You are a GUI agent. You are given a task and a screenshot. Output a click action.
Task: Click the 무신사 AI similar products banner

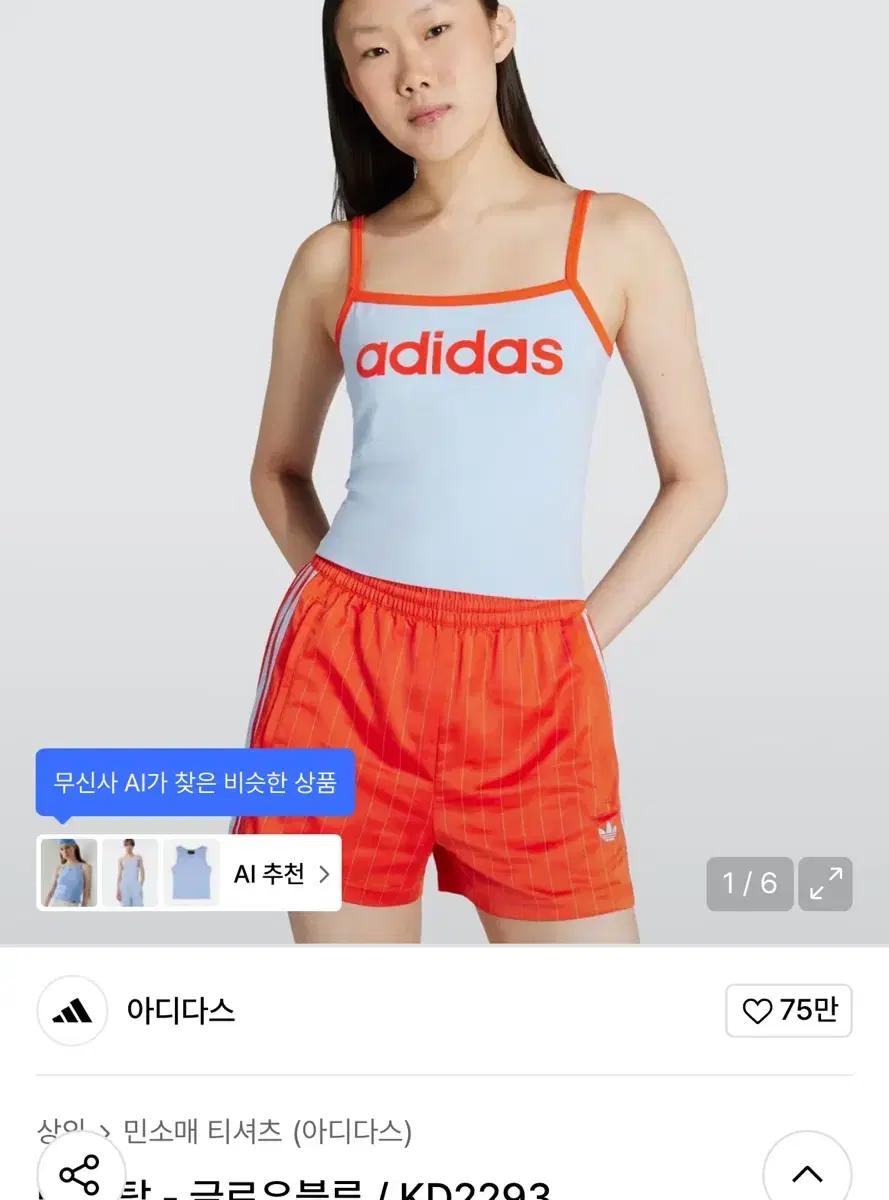coord(195,783)
